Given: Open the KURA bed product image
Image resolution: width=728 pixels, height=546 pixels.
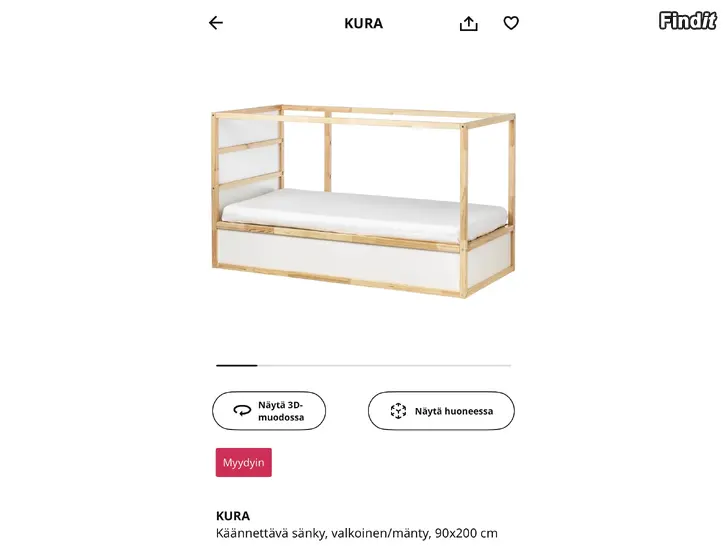Looking at the screenshot, I should [x=364, y=205].
